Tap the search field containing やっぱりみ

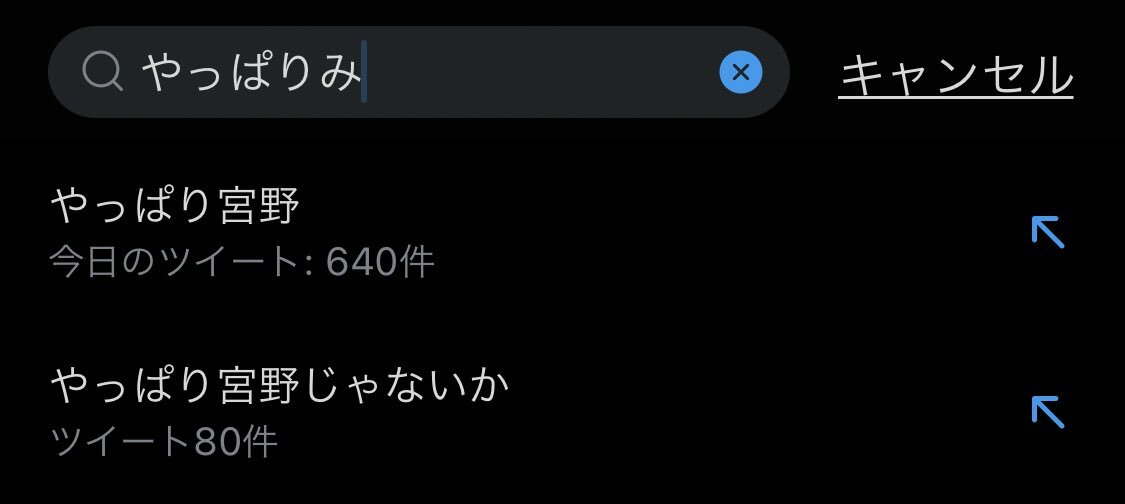click(x=420, y=72)
